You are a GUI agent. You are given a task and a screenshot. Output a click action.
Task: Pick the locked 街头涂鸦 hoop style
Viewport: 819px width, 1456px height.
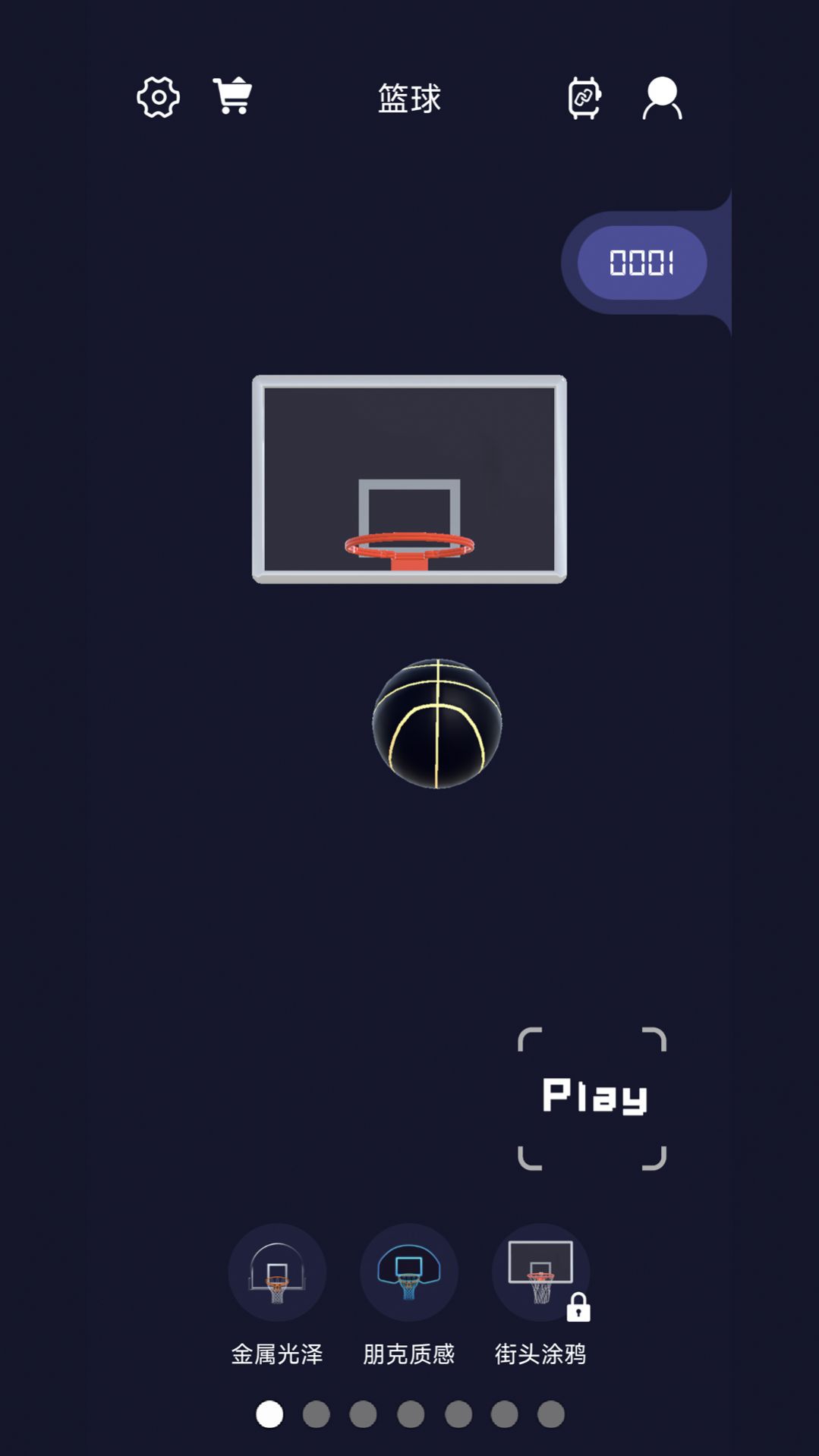(x=540, y=1272)
